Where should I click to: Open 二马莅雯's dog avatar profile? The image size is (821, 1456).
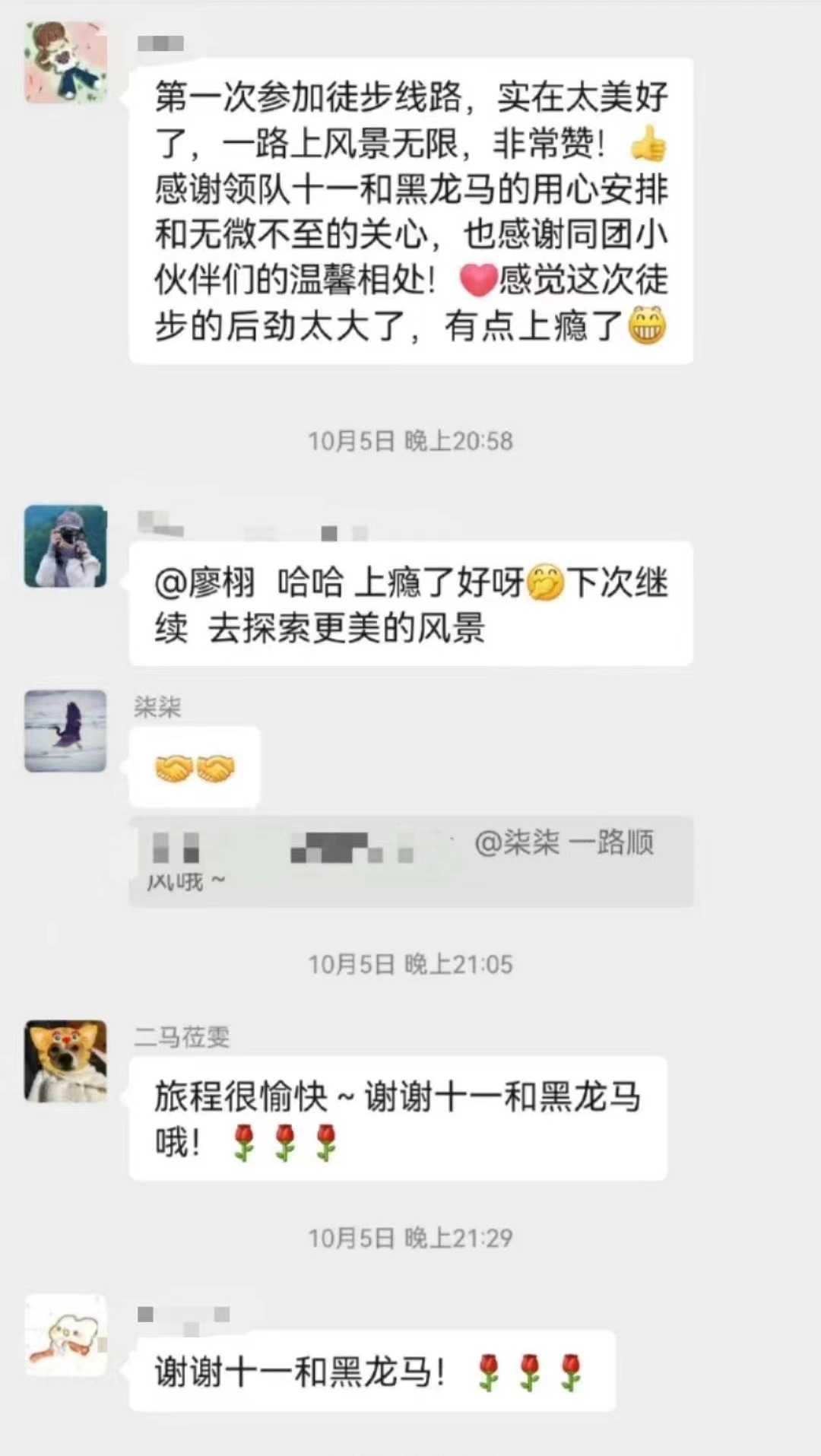click(65, 1061)
